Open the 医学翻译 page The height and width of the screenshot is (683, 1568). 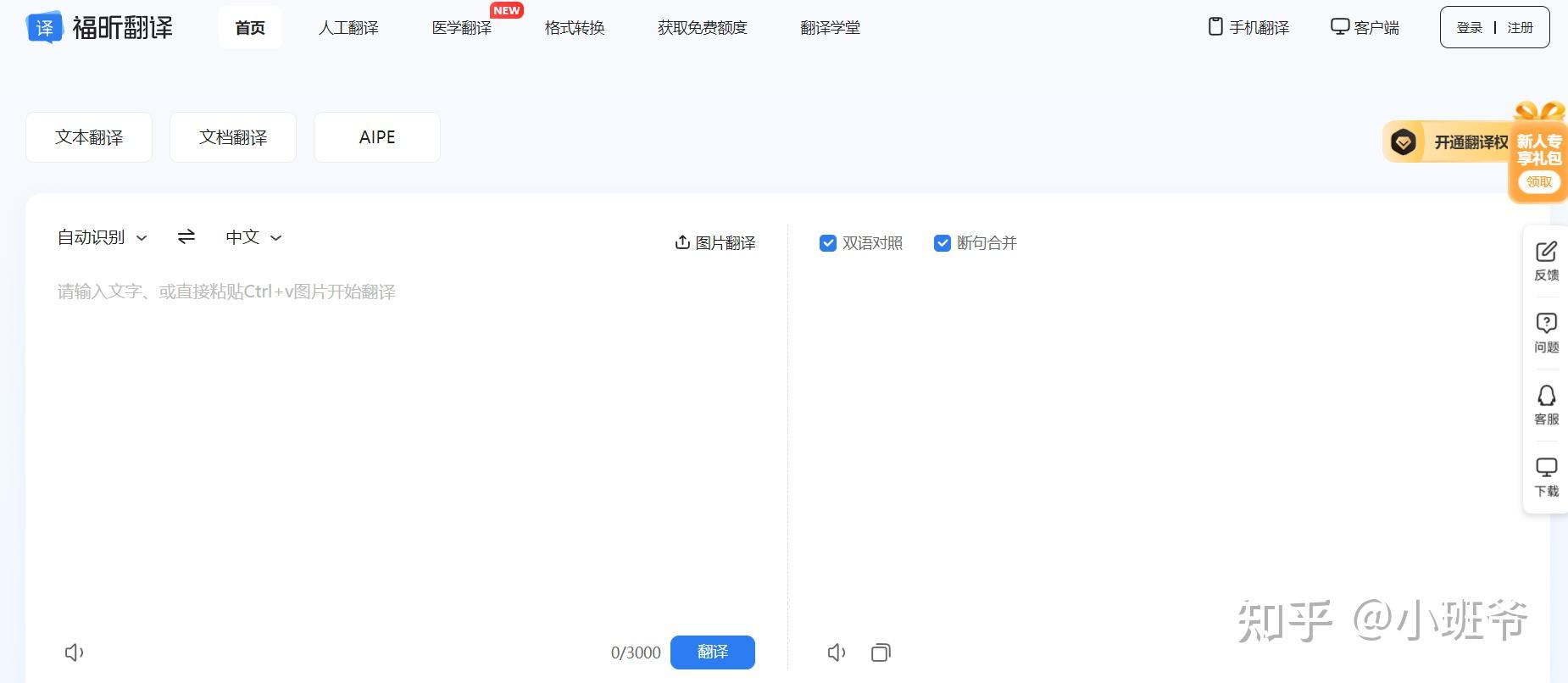tap(462, 28)
